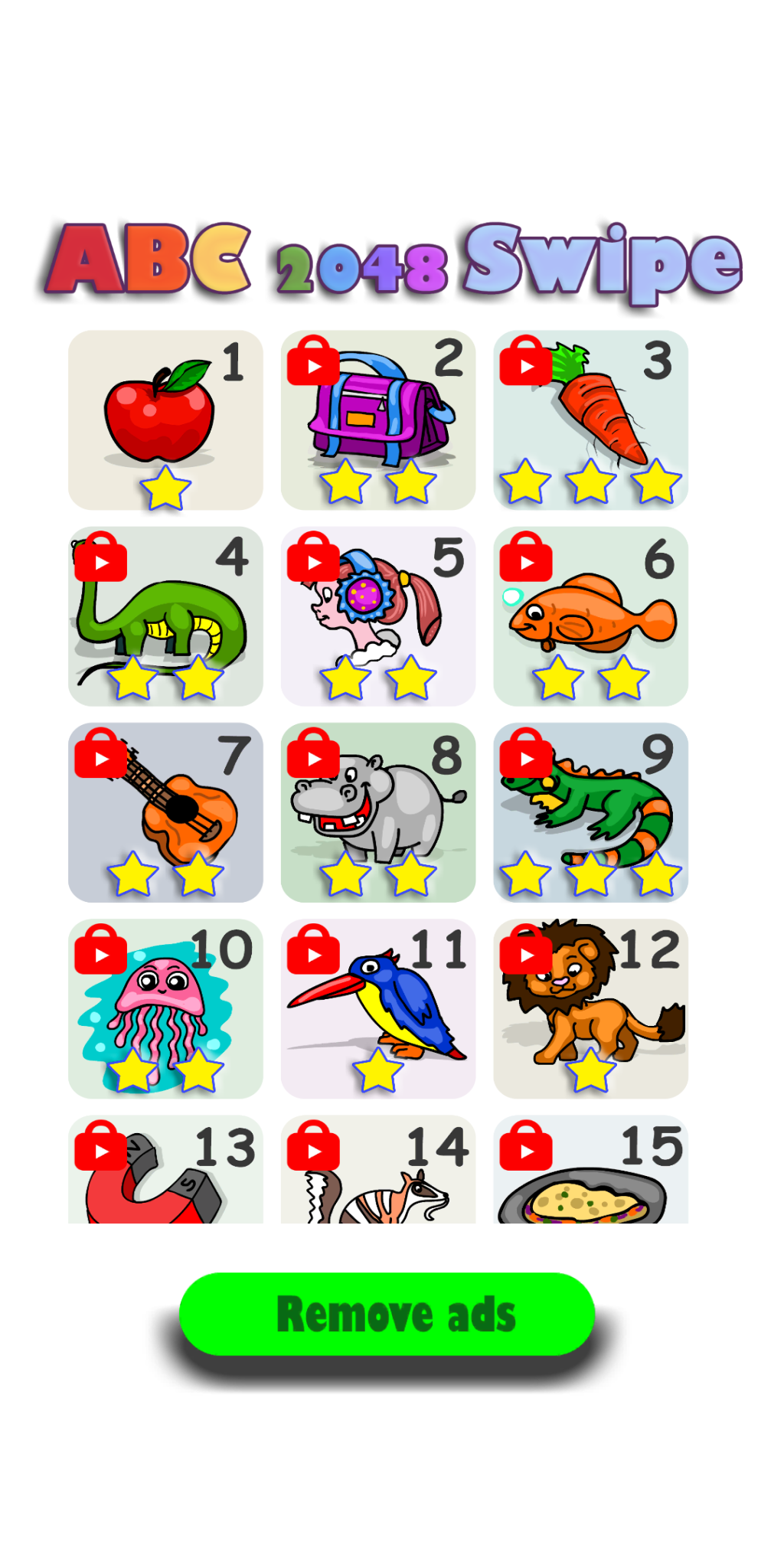
Task: Tap the red lock icon on level 2
Action: click(x=313, y=364)
